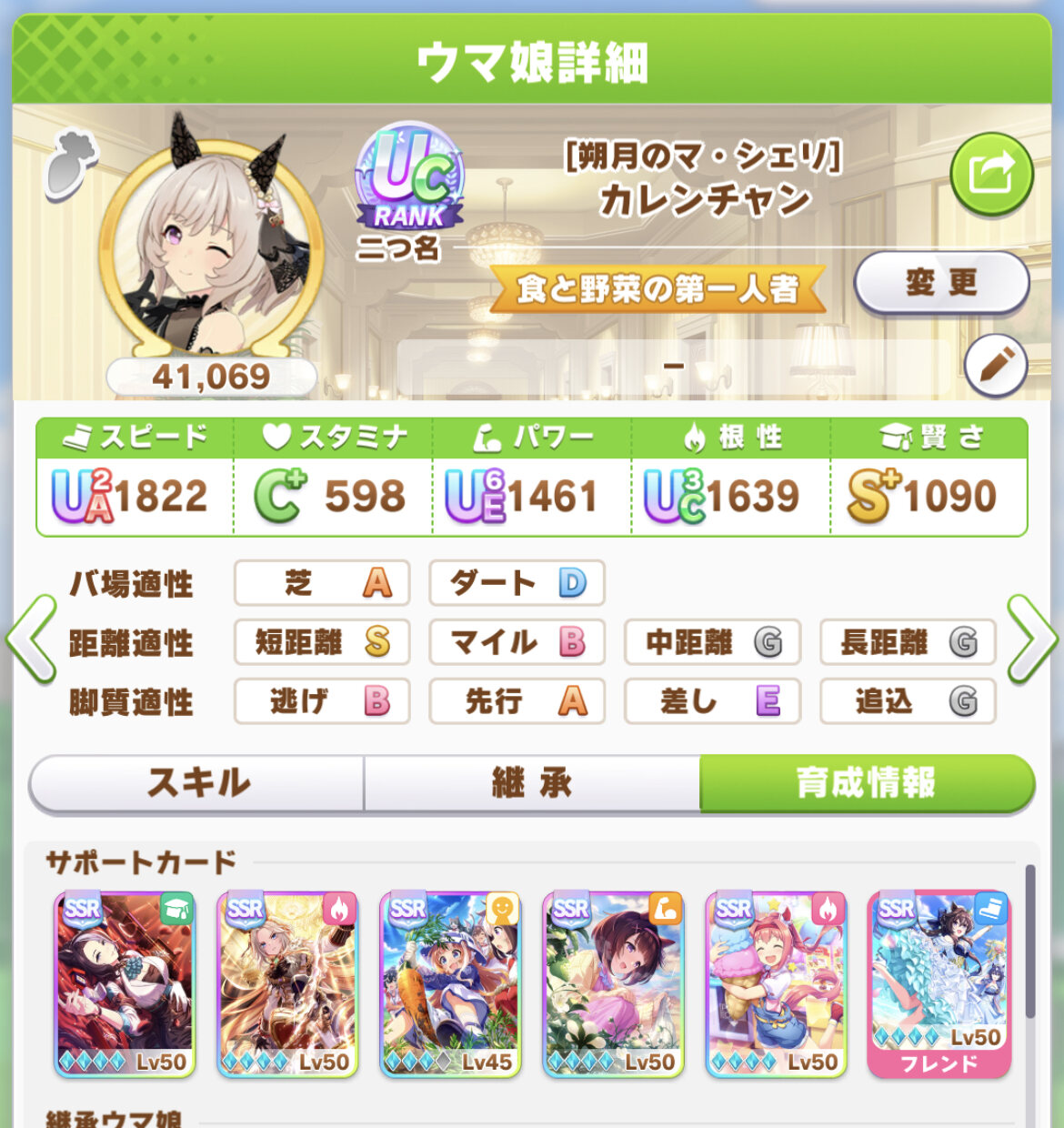Edit the memo with the pencil icon
The image size is (1064, 1128).
[996, 366]
